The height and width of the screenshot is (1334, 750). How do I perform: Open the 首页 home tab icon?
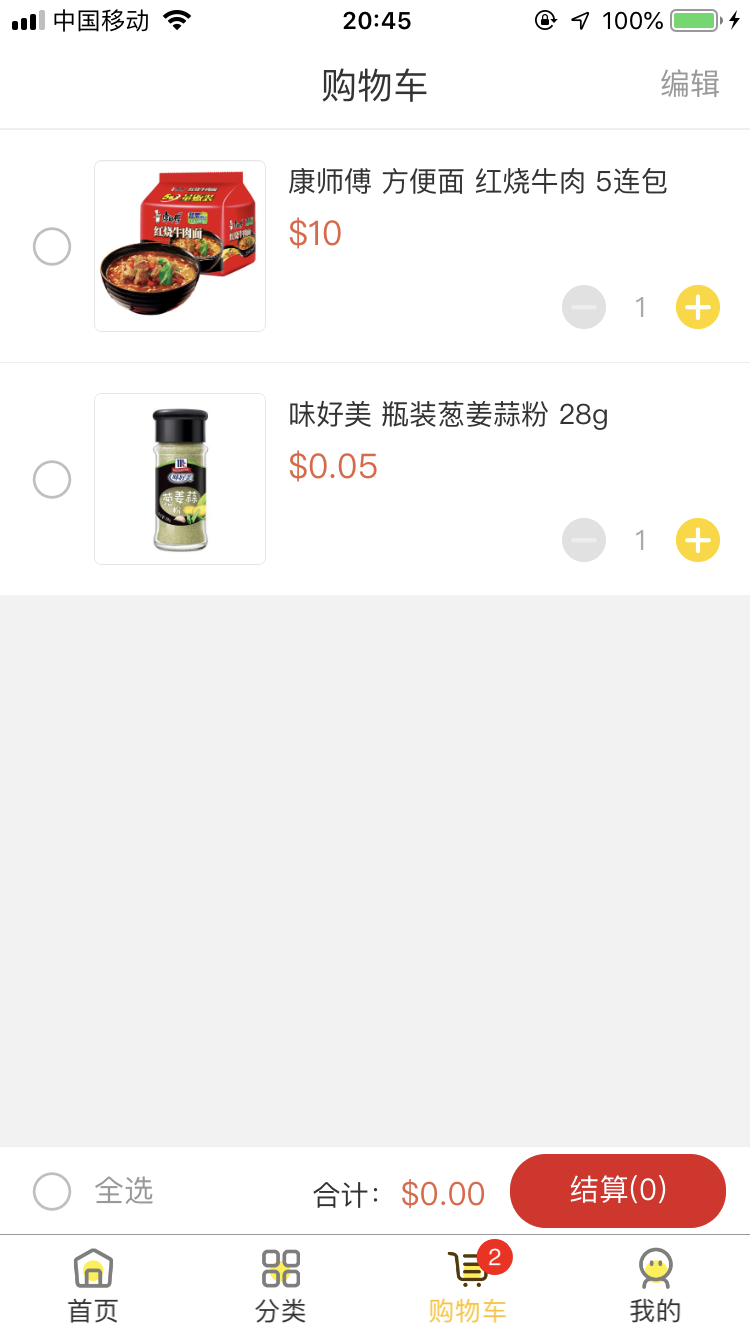(91, 1267)
